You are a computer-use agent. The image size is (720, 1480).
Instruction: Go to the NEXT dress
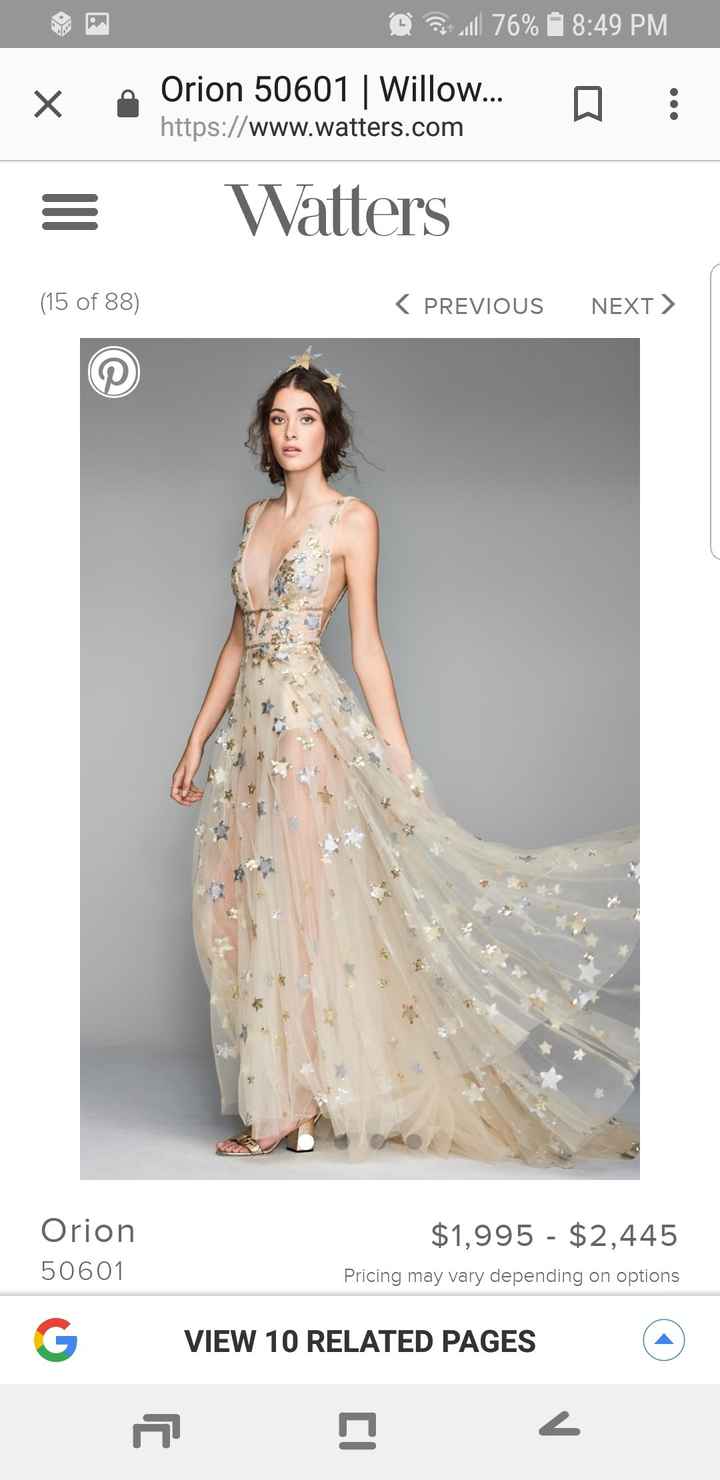coord(633,305)
